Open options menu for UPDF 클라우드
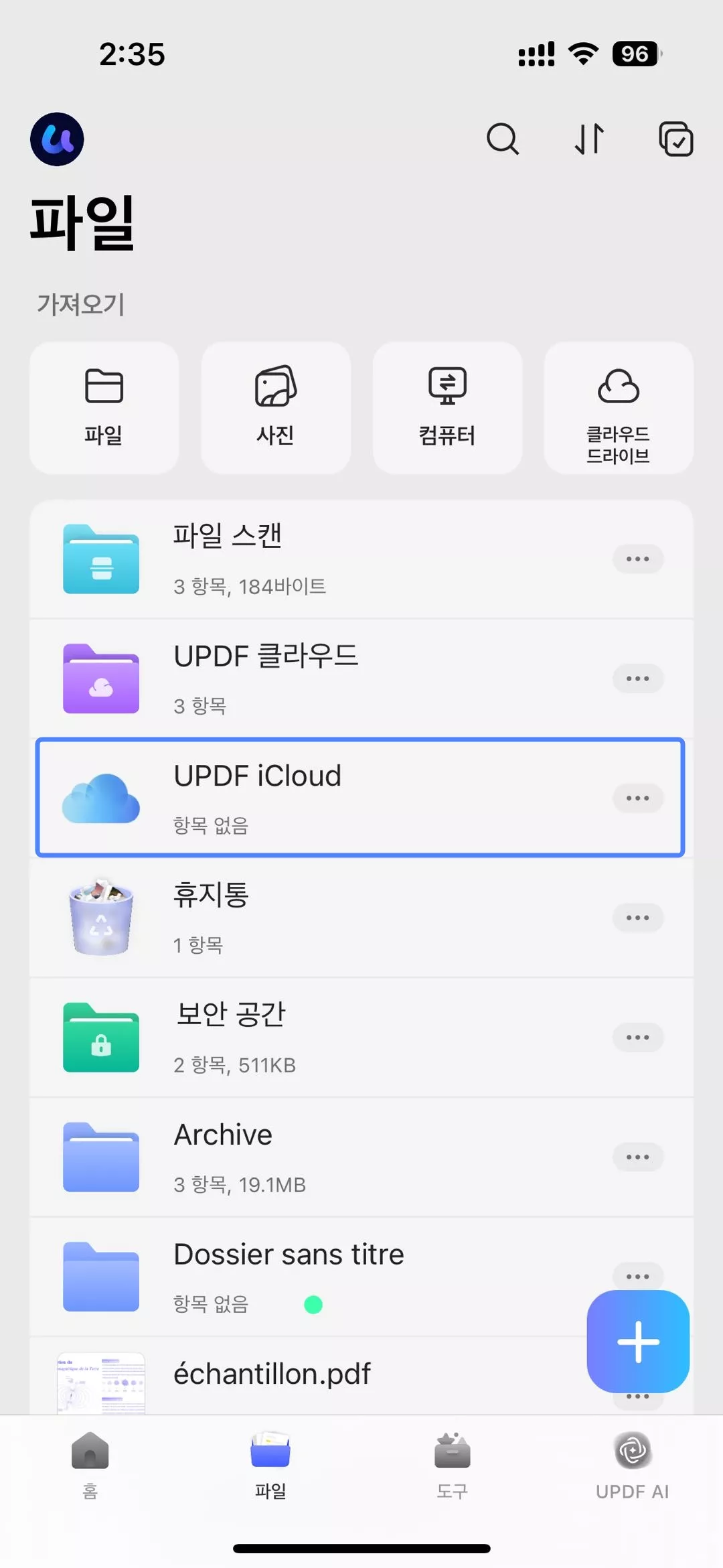Viewport: 723px width, 1568px height. 637,678
